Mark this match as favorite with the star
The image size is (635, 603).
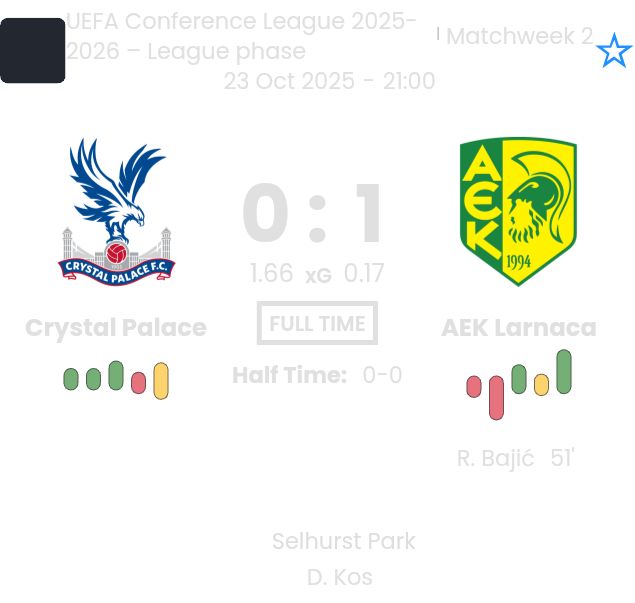(613, 51)
